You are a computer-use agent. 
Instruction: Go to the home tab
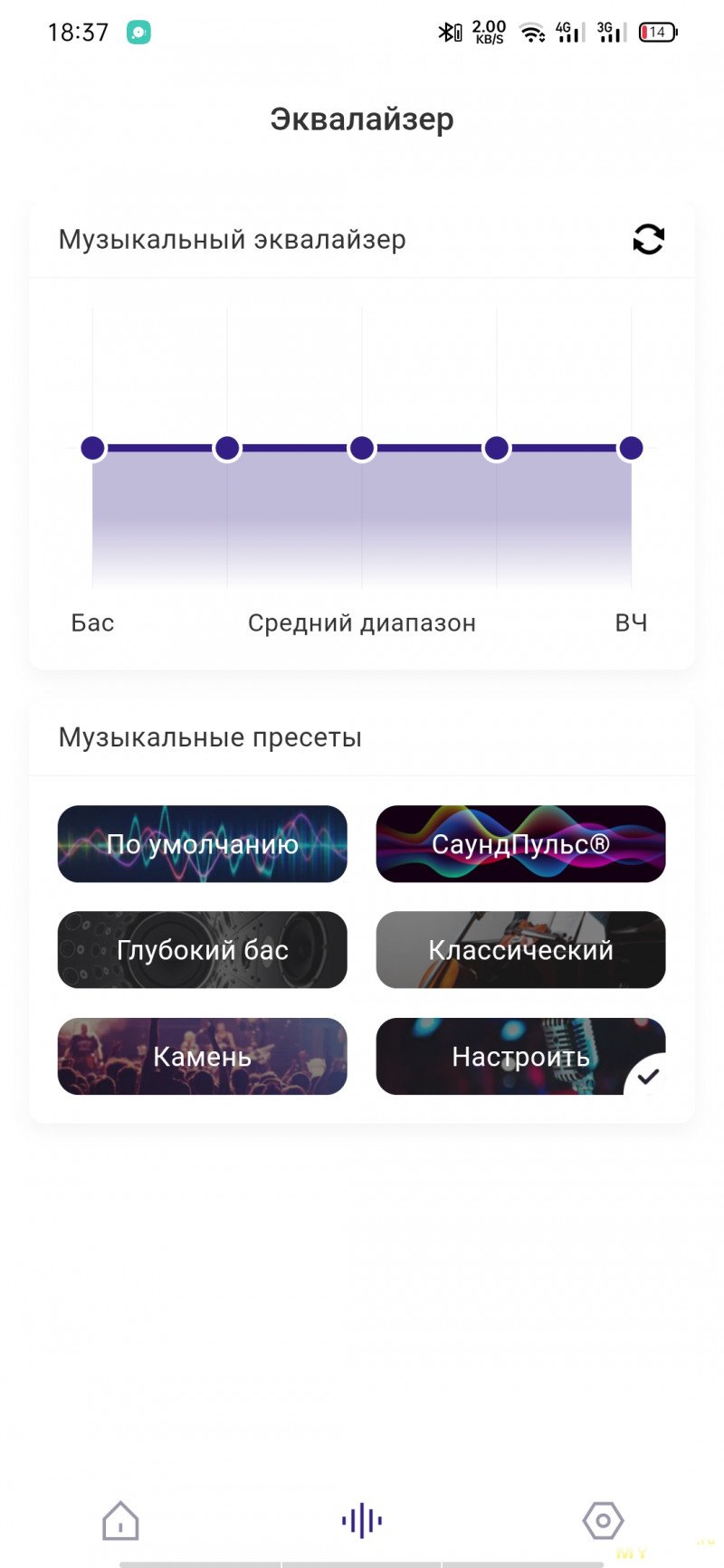click(x=120, y=1521)
